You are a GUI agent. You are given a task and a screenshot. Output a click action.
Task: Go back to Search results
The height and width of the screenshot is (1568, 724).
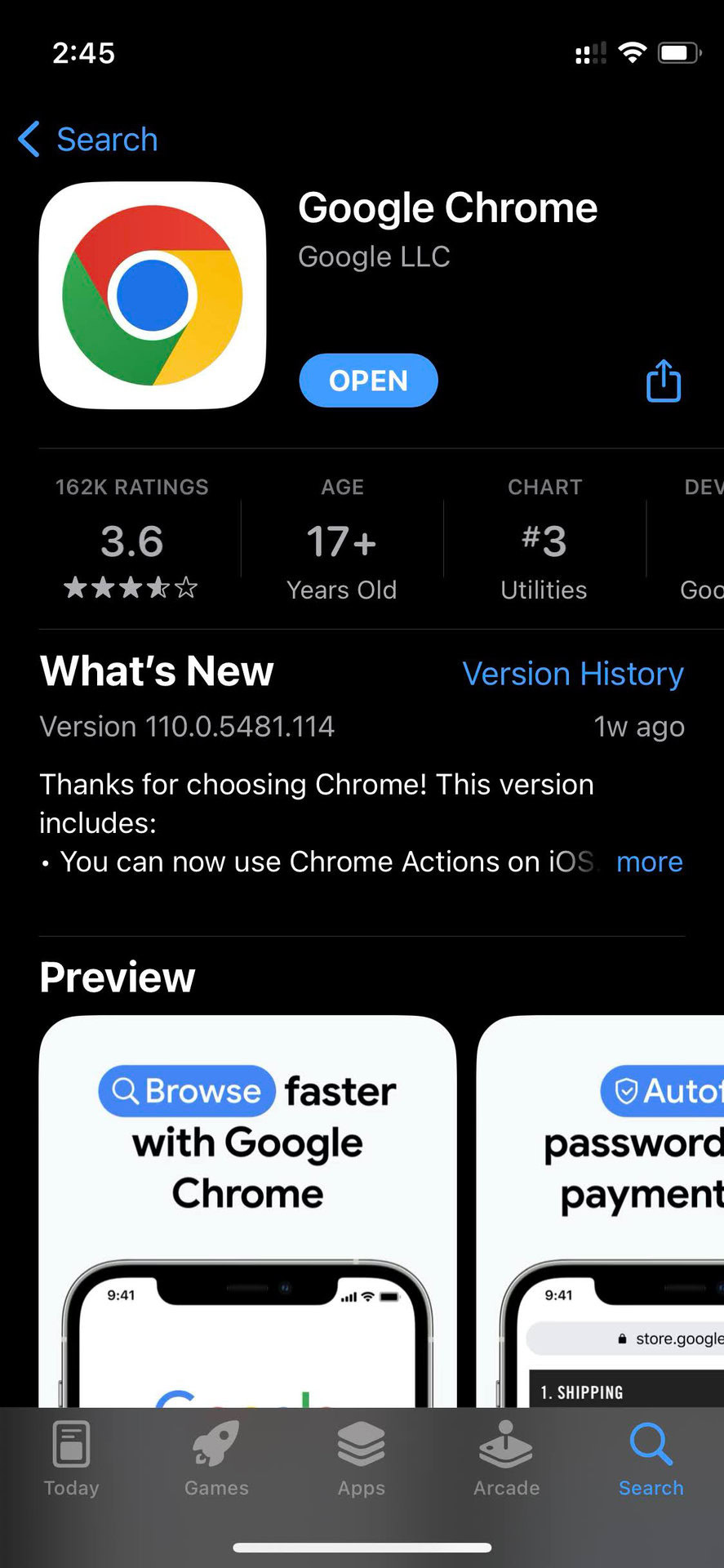88,140
